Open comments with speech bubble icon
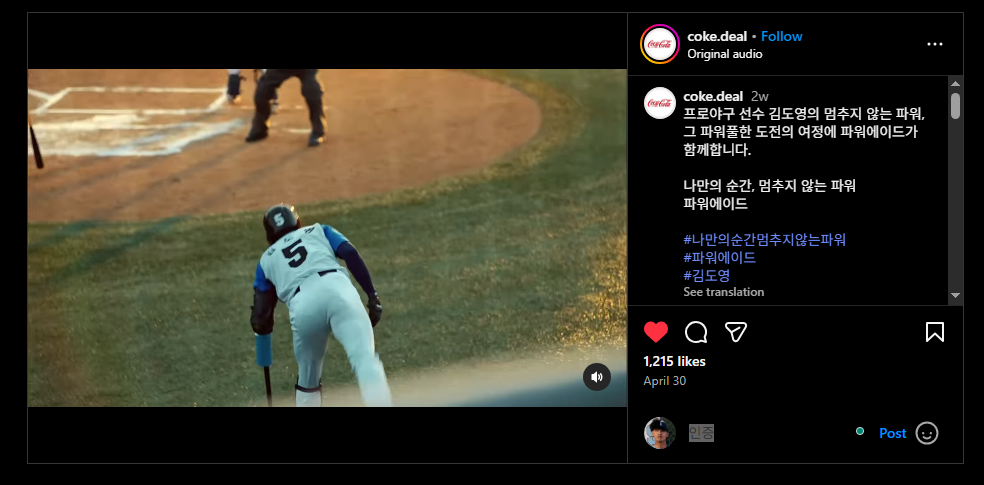 [x=696, y=332]
